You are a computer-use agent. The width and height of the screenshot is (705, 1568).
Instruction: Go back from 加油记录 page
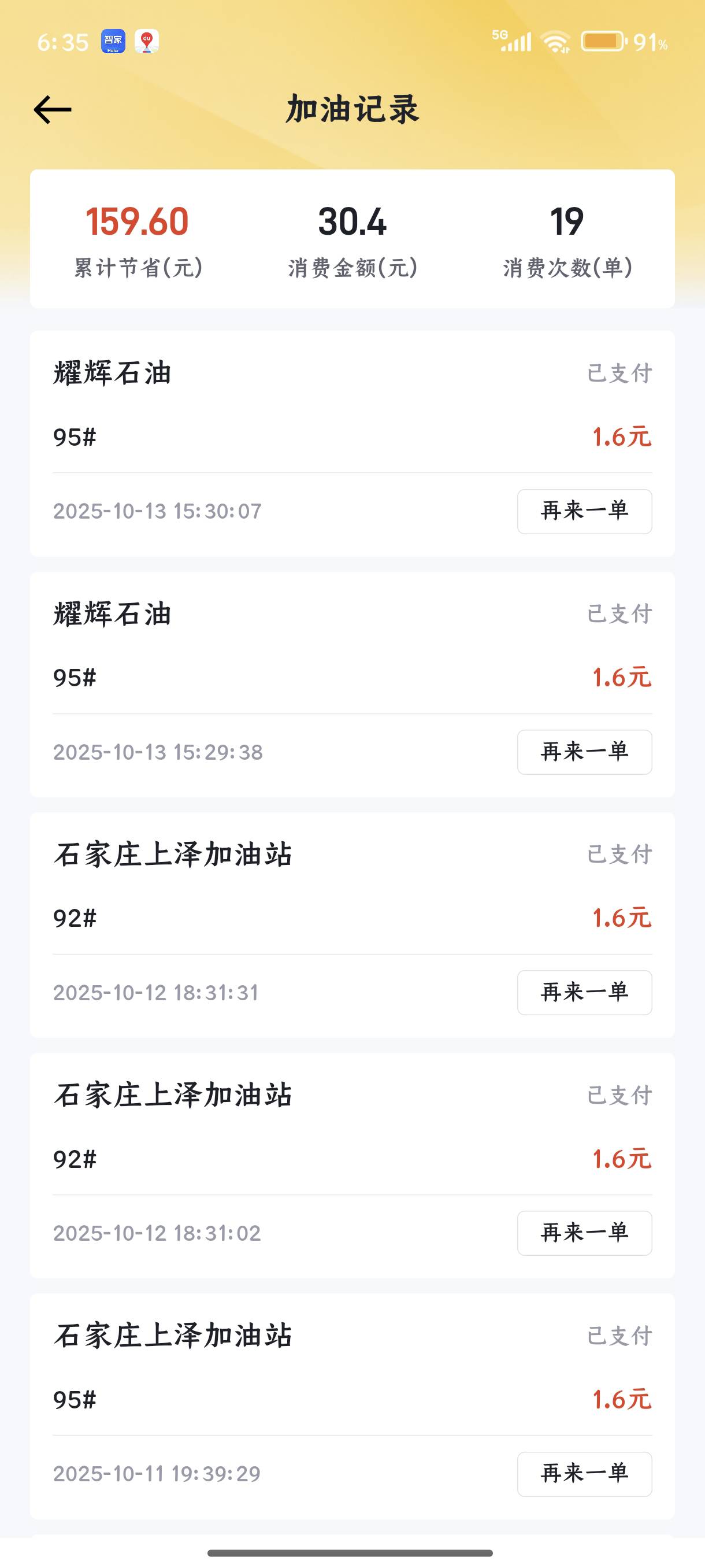tap(53, 110)
